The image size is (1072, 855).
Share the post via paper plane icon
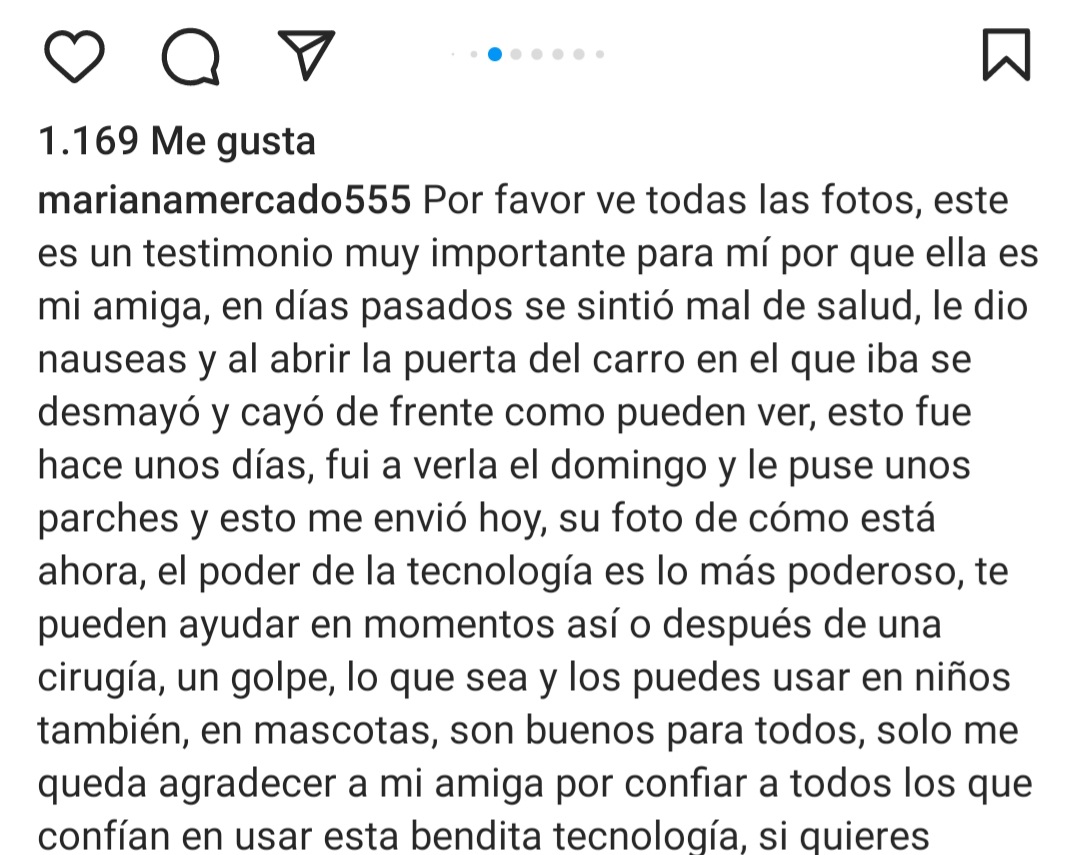pos(305,55)
